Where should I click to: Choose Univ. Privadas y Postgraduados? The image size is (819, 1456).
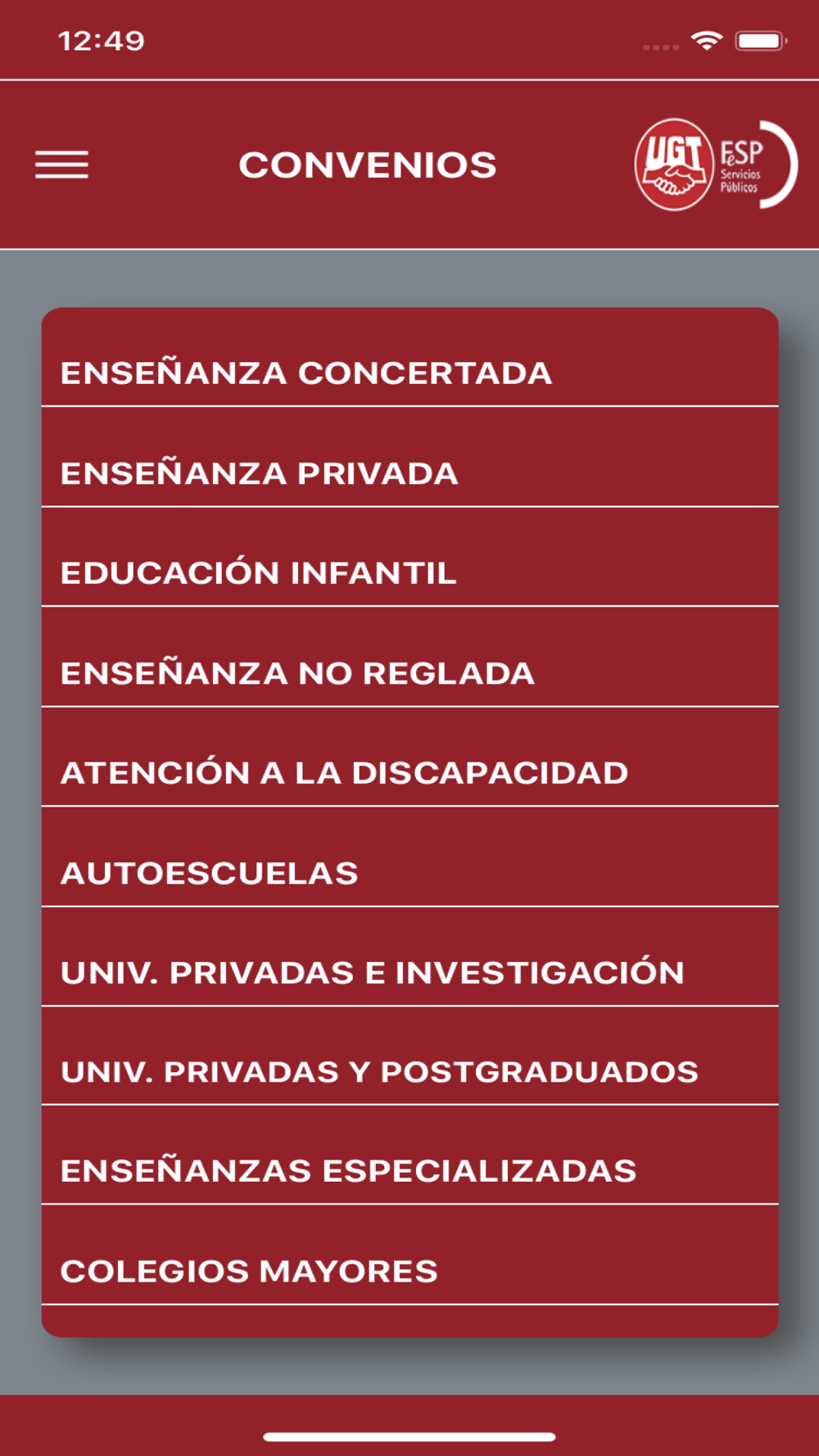409,1056
